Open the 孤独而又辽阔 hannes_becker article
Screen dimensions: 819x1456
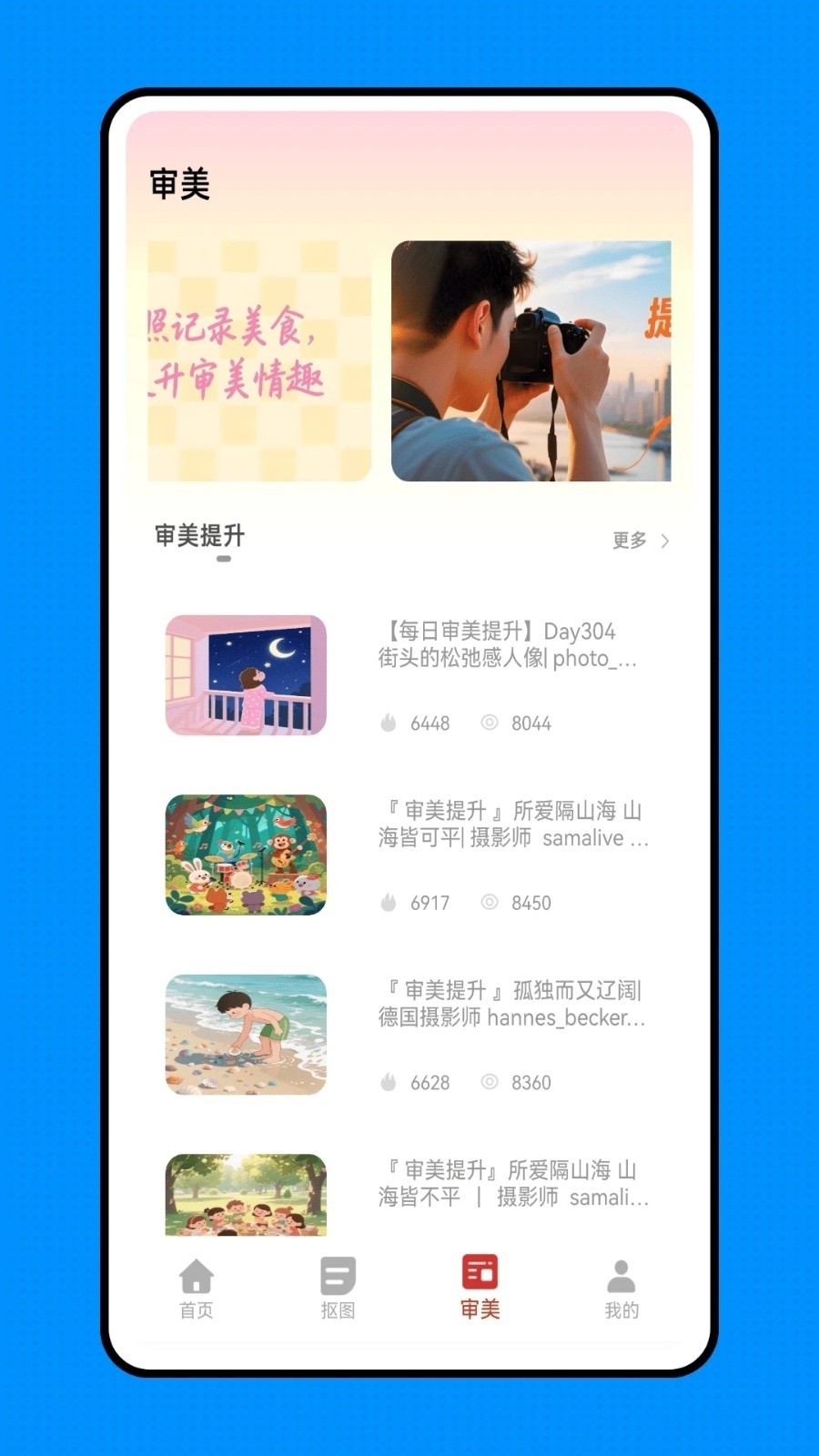(x=511, y=1003)
